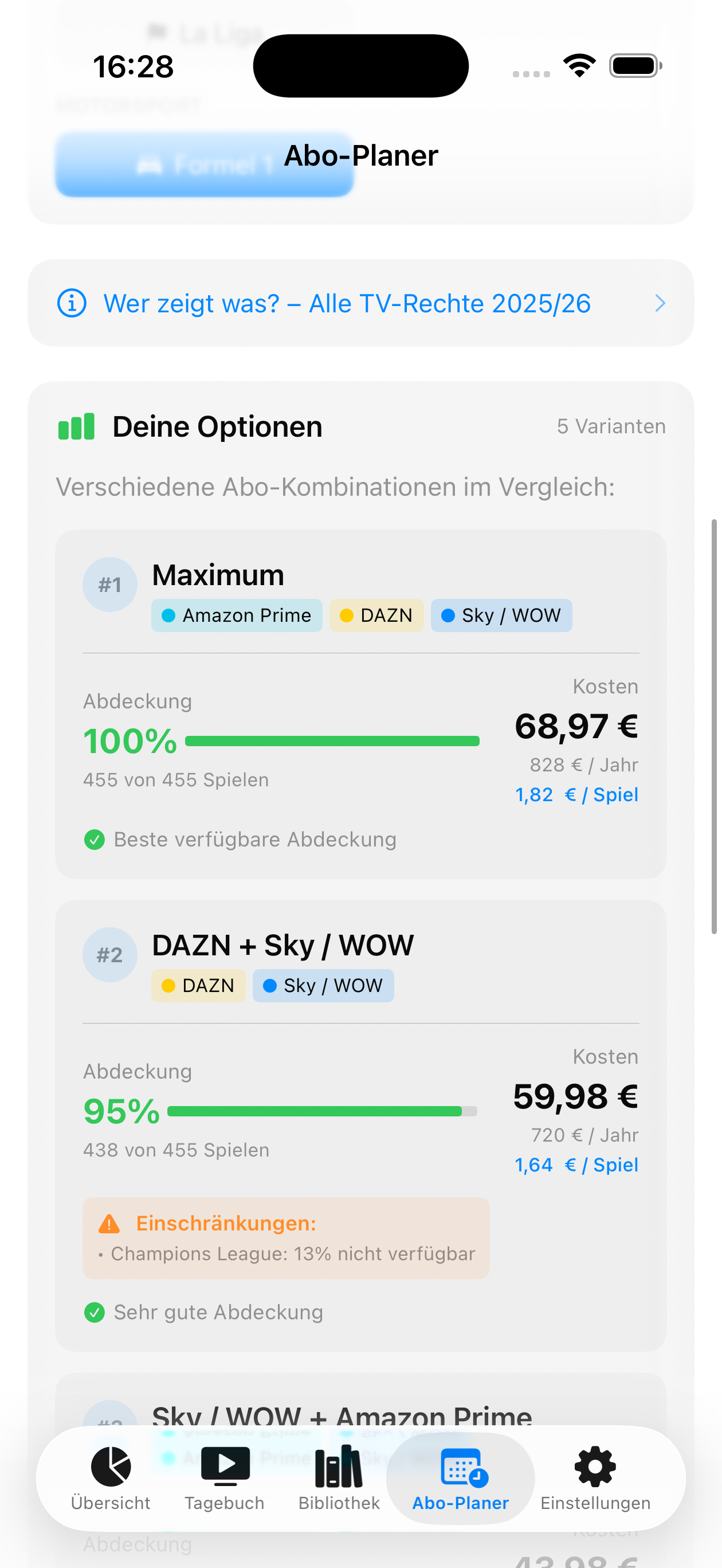Open the DAZN + Sky / WOW option

(361, 1126)
